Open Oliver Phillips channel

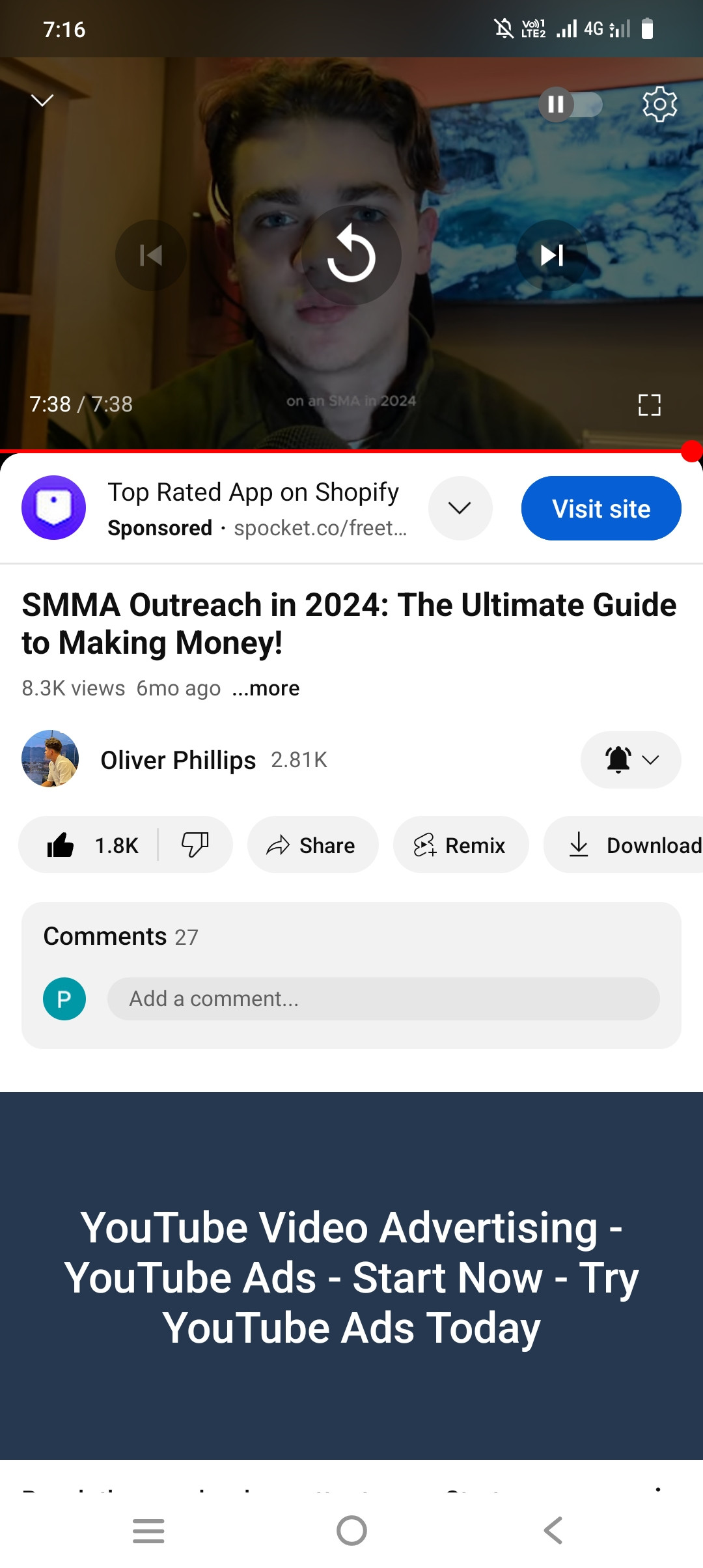pyautogui.click(x=177, y=760)
